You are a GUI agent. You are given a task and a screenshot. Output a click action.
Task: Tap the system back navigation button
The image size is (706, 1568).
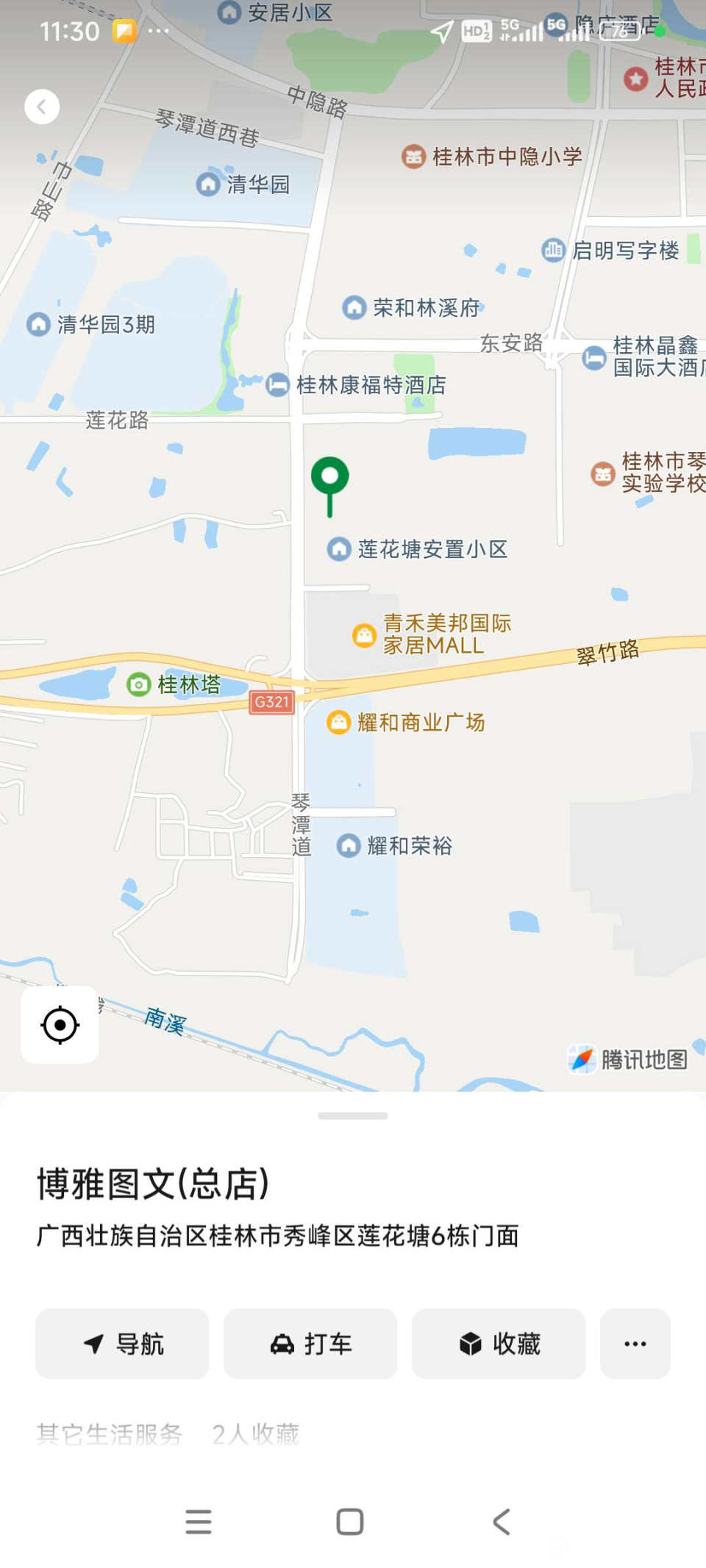pyautogui.click(x=502, y=1522)
